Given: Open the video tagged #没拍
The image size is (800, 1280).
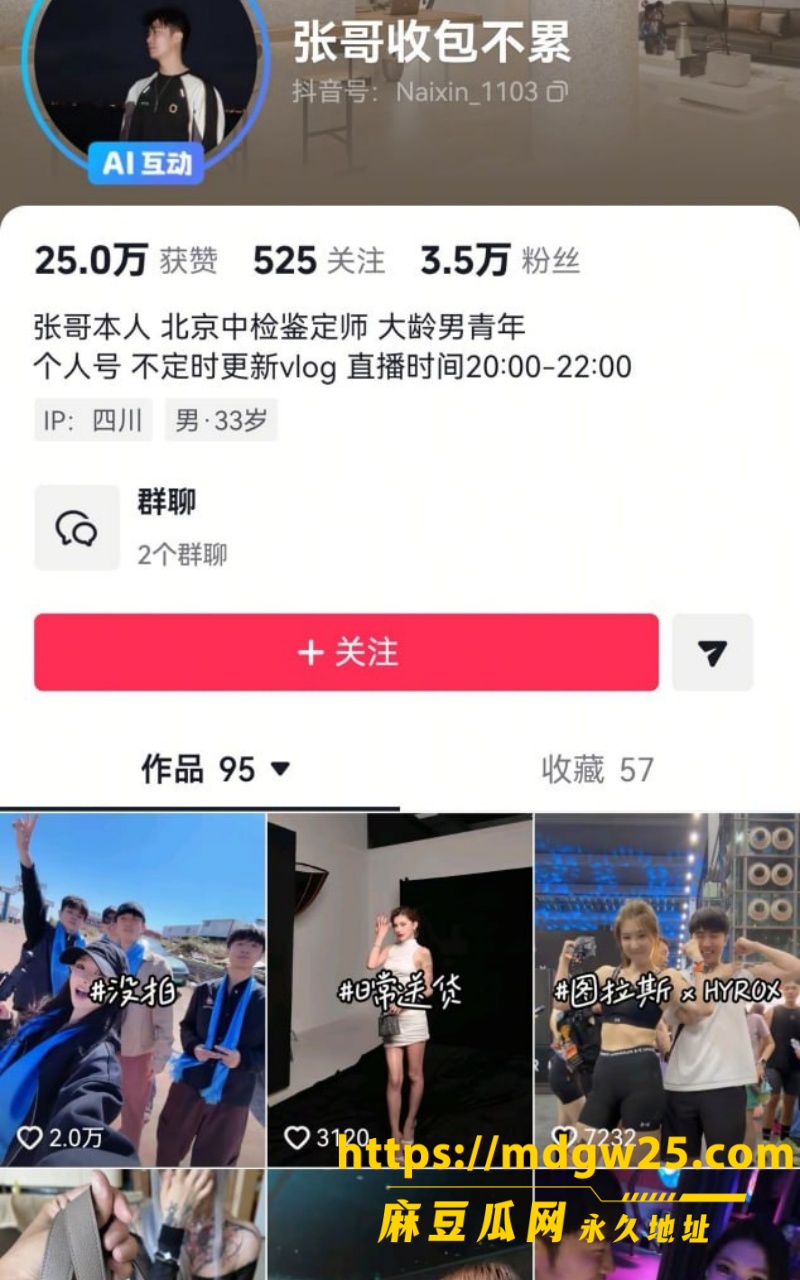Looking at the screenshot, I should [132, 989].
